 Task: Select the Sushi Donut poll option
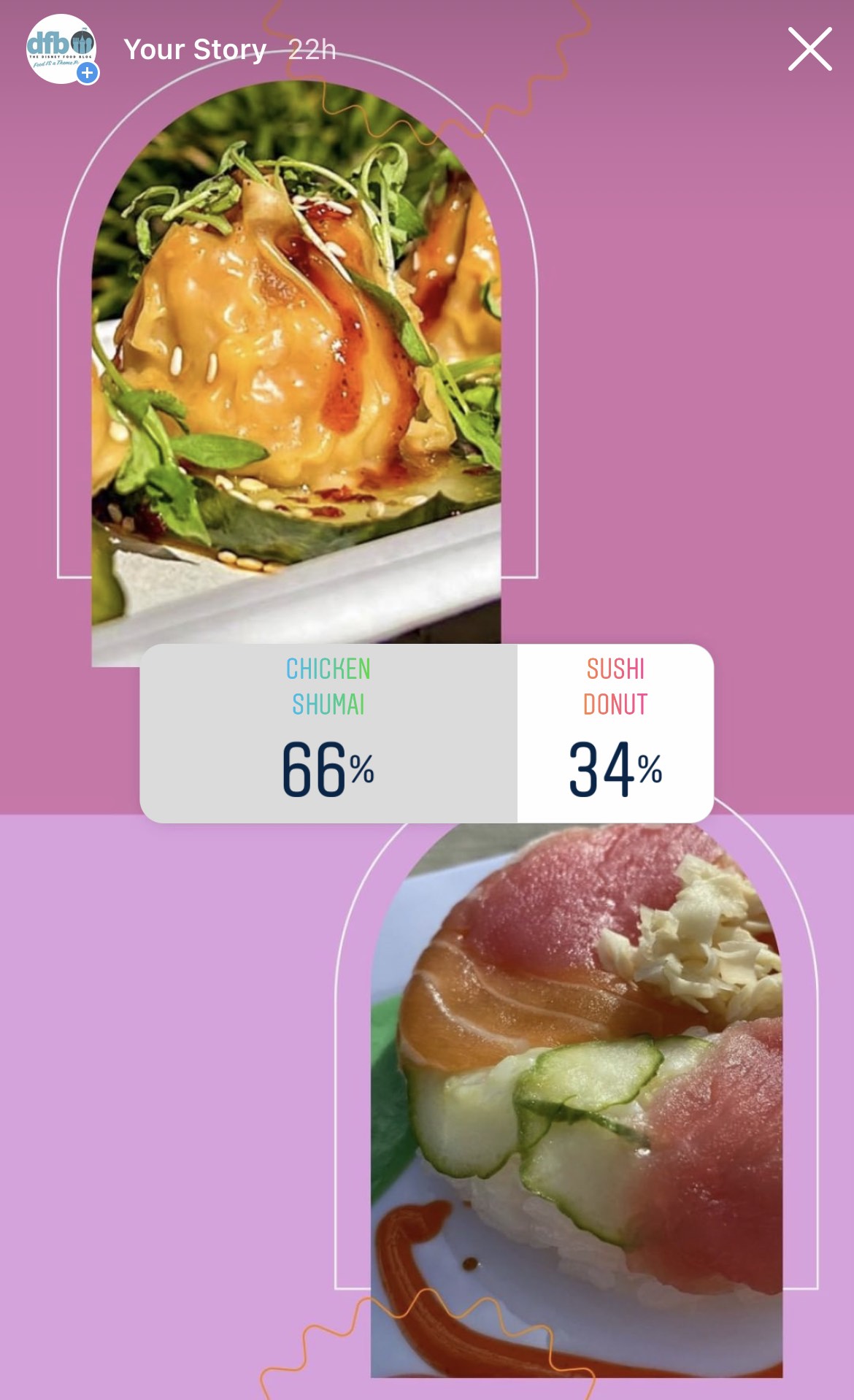(x=615, y=733)
